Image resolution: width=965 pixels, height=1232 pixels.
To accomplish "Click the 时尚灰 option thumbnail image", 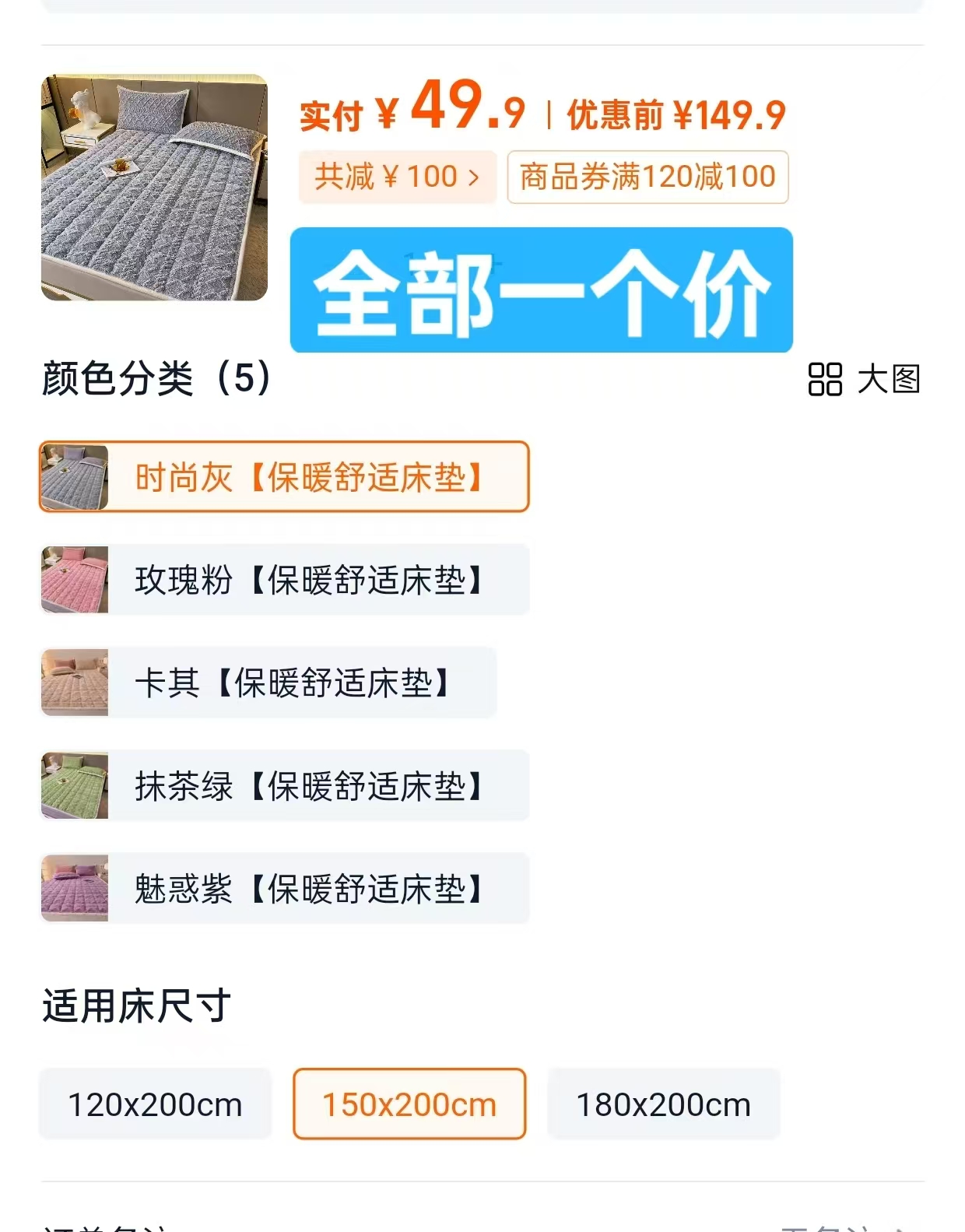I will click(x=75, y=476).
